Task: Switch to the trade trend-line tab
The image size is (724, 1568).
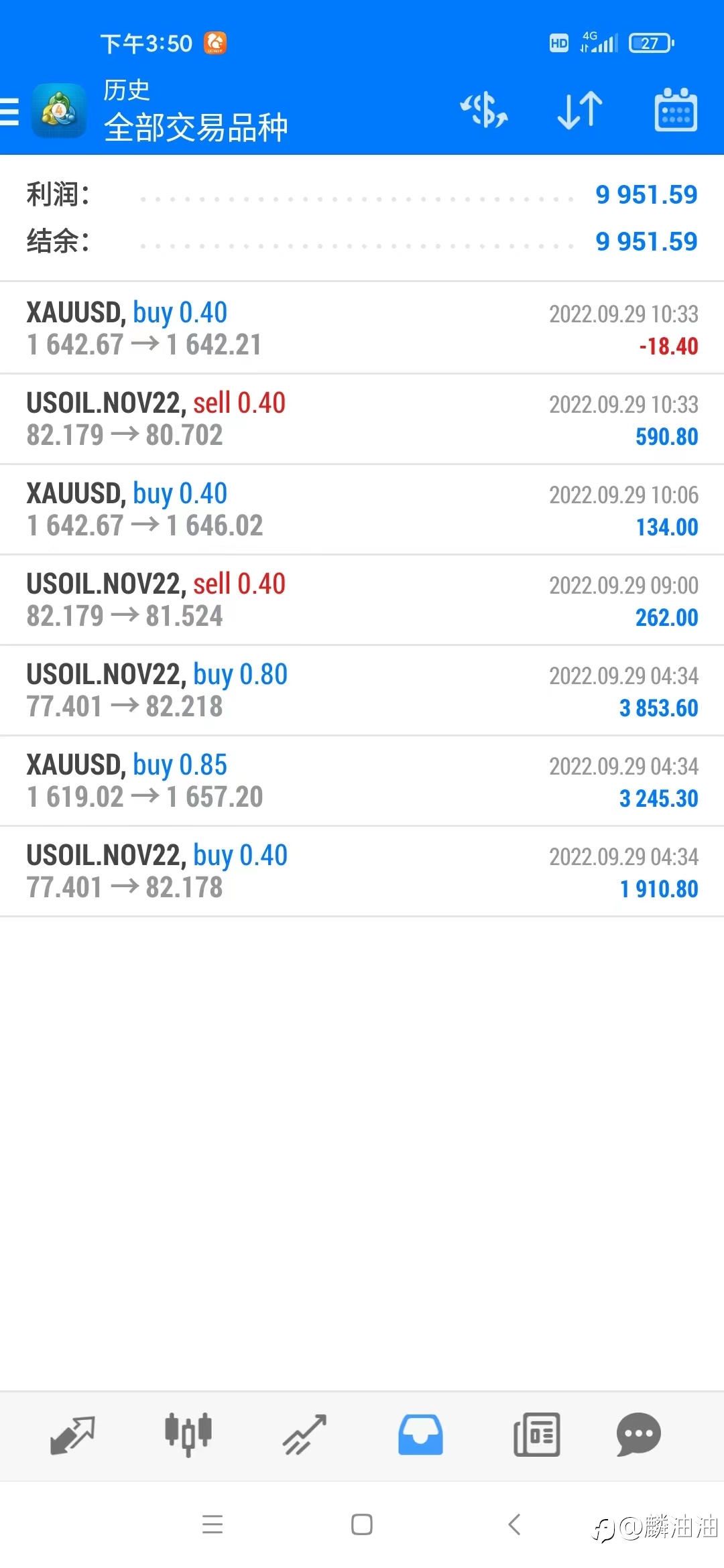Action: [304, 1435]
